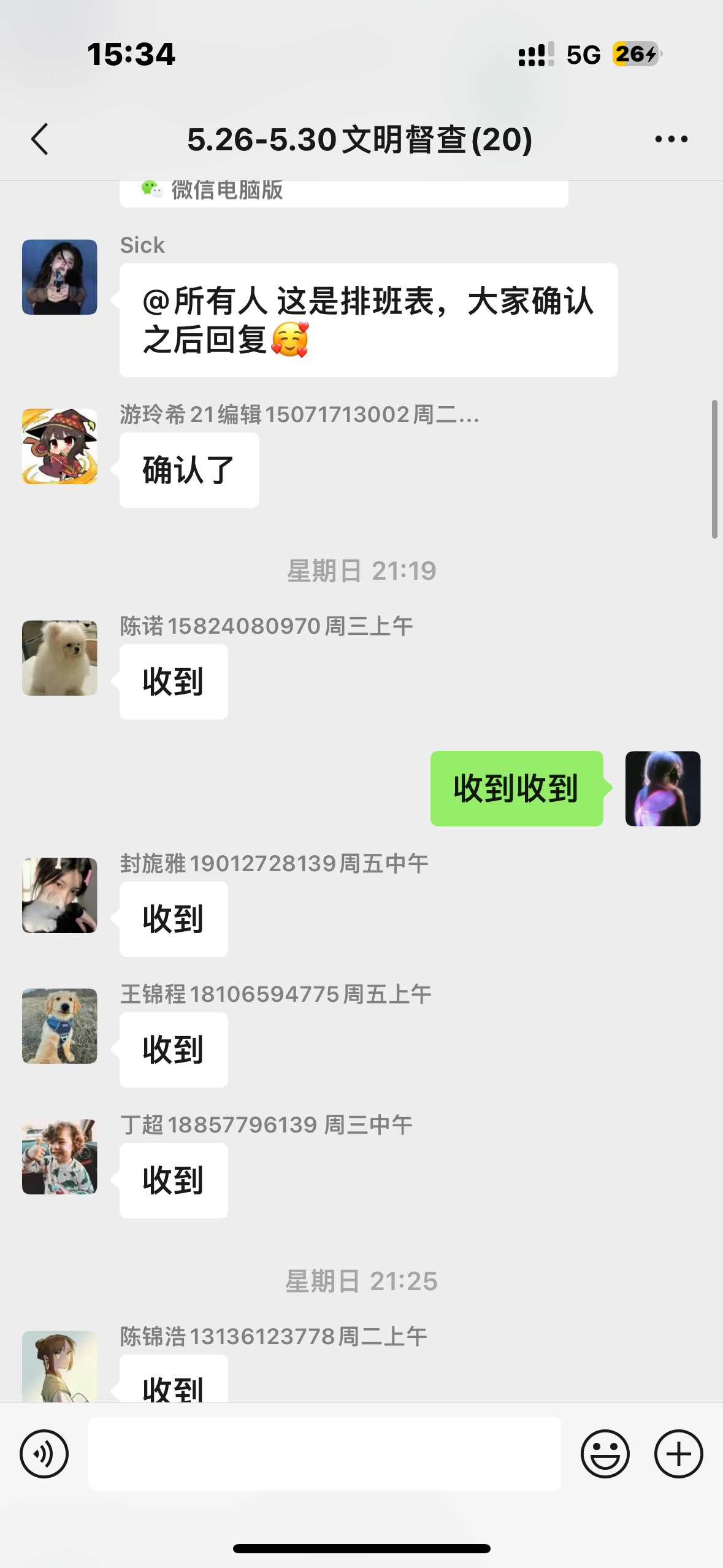Open the plus attachments menu

(678, 1453)
